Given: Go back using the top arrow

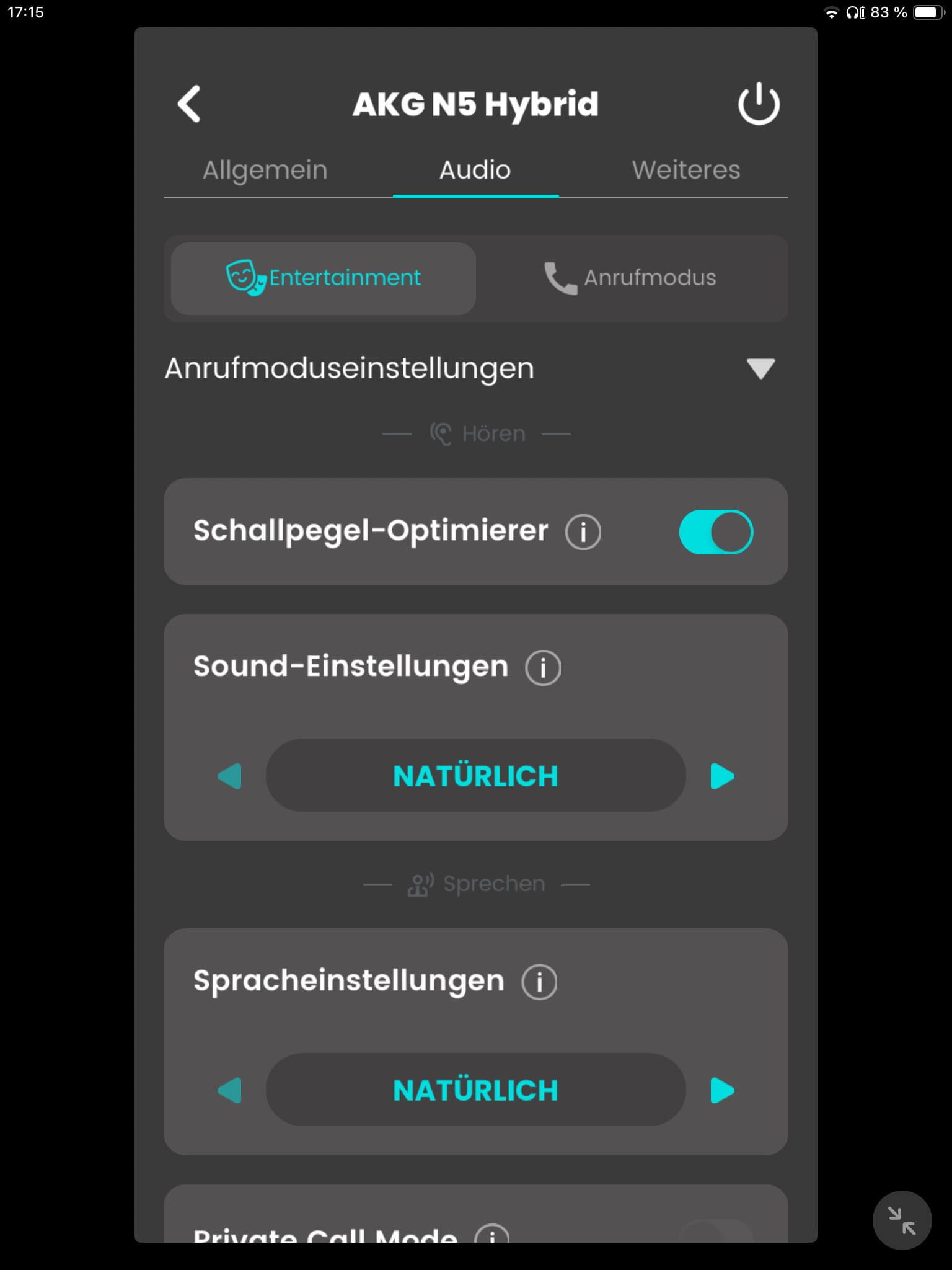Looking at the screenshot, I should pyautogui.click(x=189, y=104).
